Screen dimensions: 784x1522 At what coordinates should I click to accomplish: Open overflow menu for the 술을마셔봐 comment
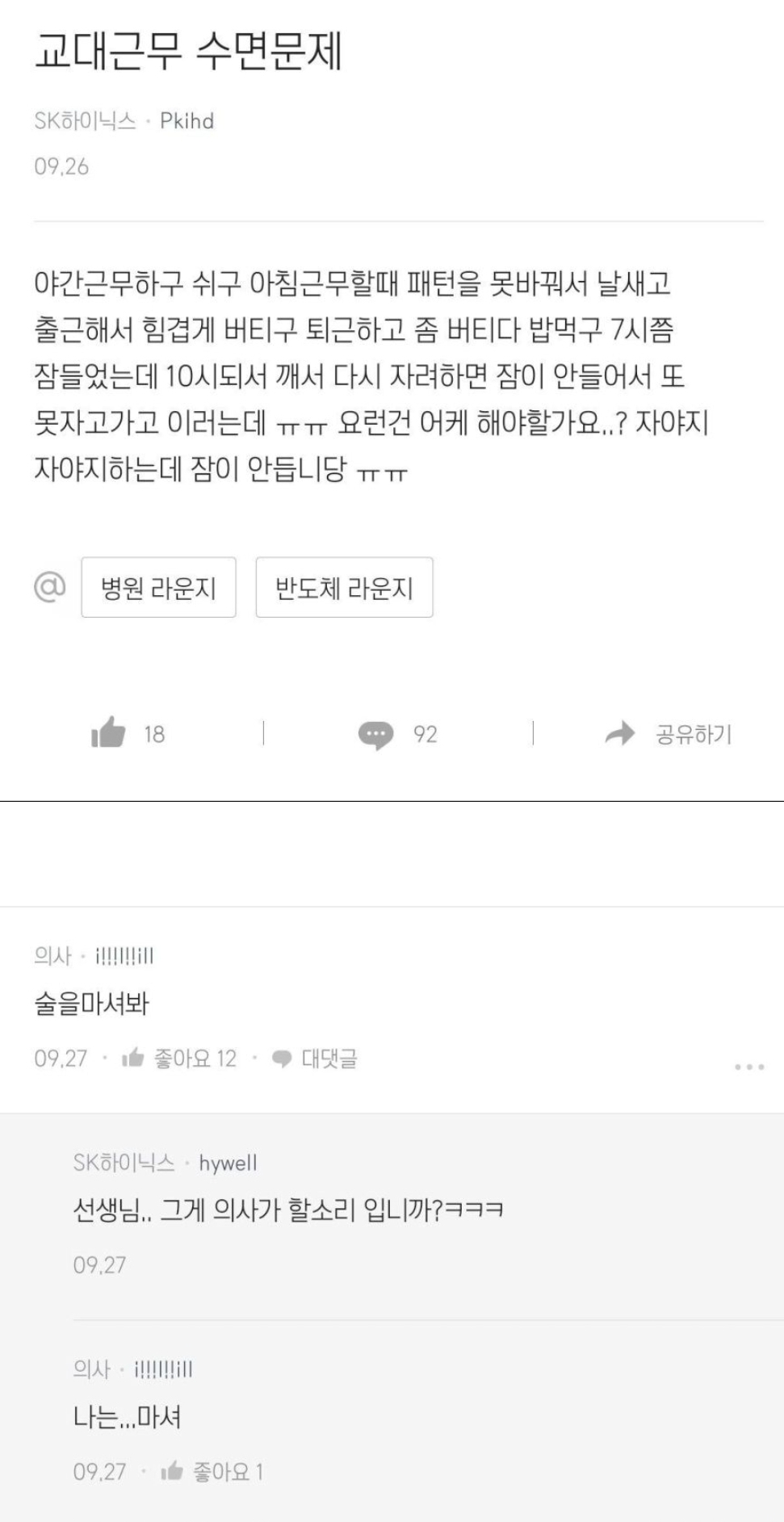(748, 1067)
